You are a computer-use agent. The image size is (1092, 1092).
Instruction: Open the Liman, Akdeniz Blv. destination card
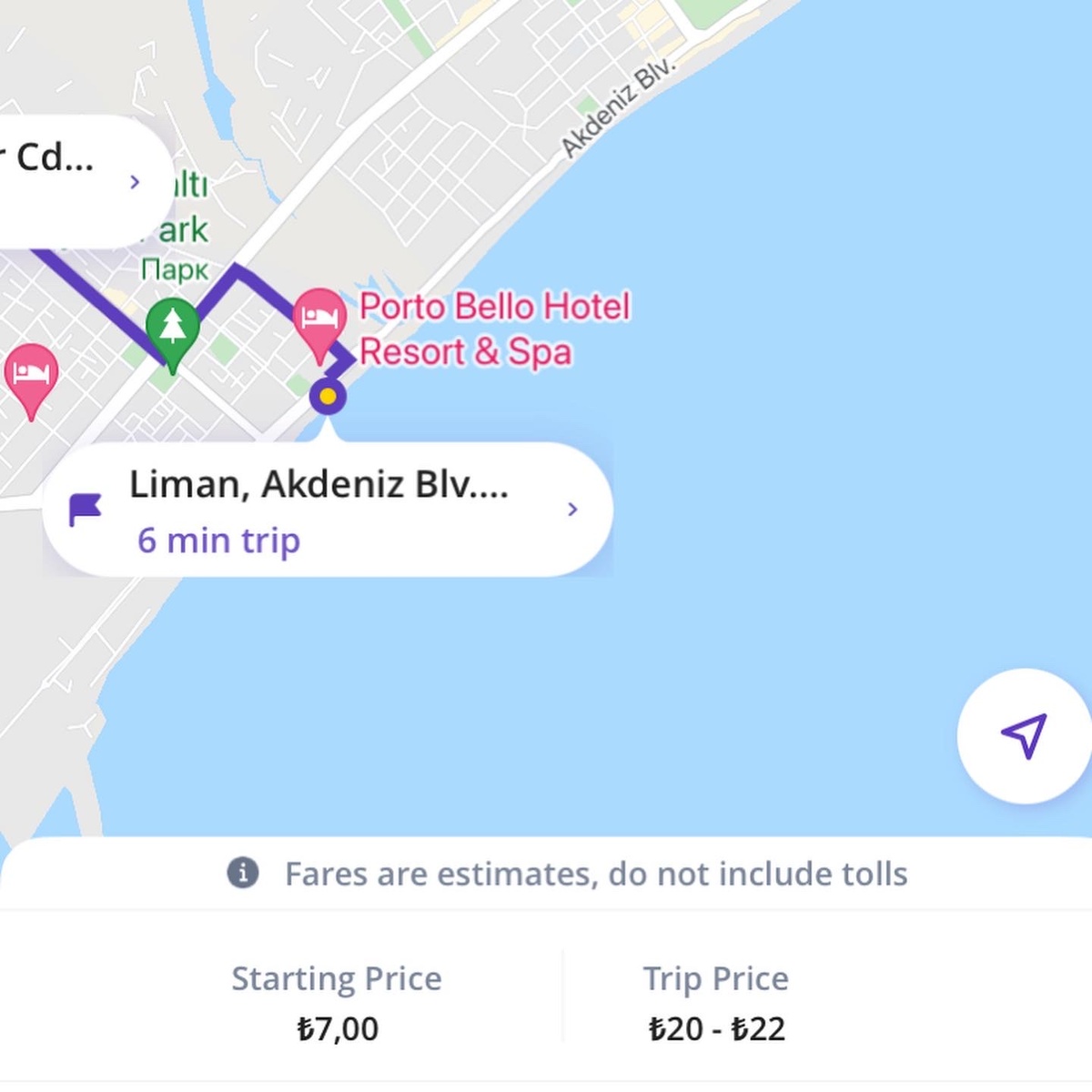328,510
